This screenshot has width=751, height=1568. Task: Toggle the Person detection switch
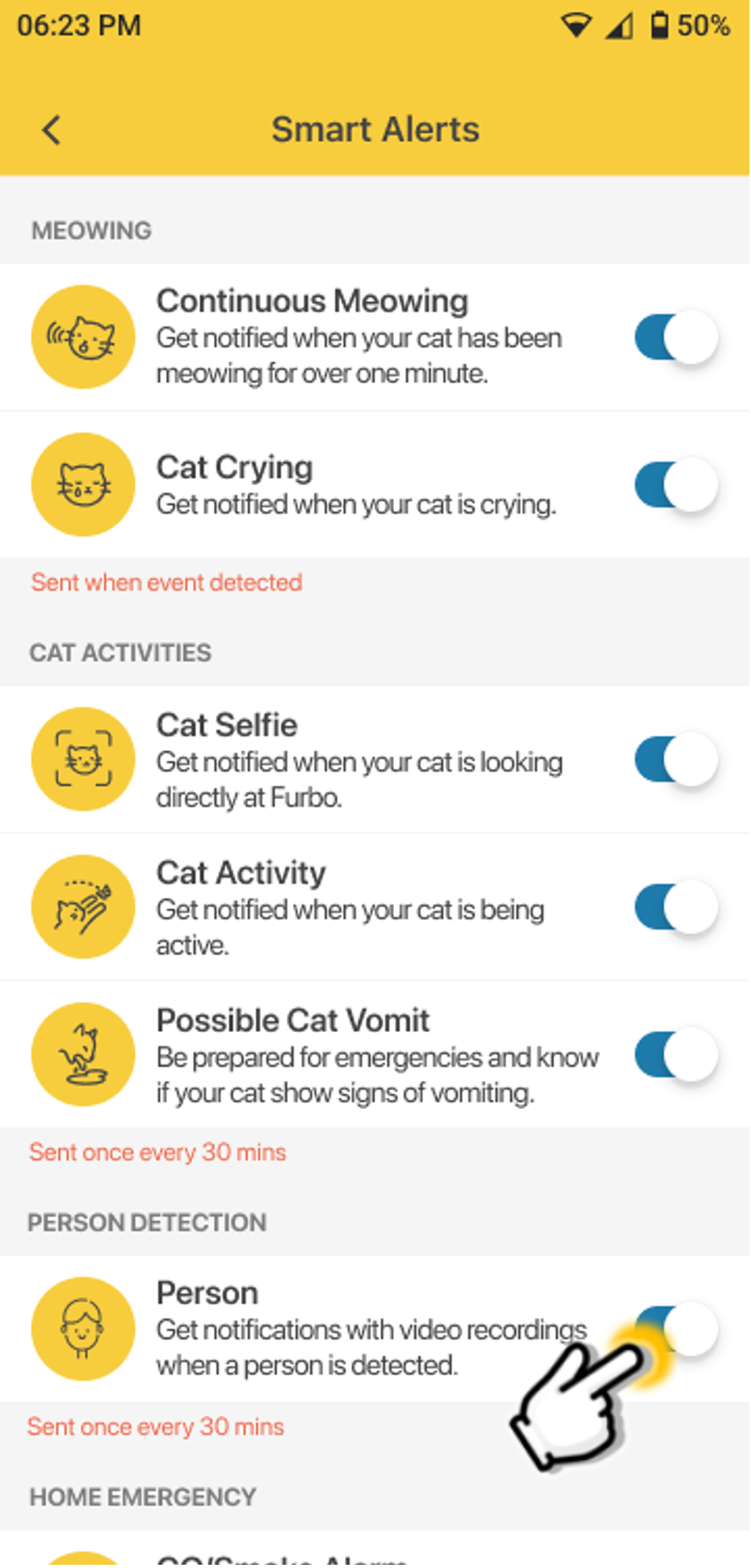point(677,1329)
